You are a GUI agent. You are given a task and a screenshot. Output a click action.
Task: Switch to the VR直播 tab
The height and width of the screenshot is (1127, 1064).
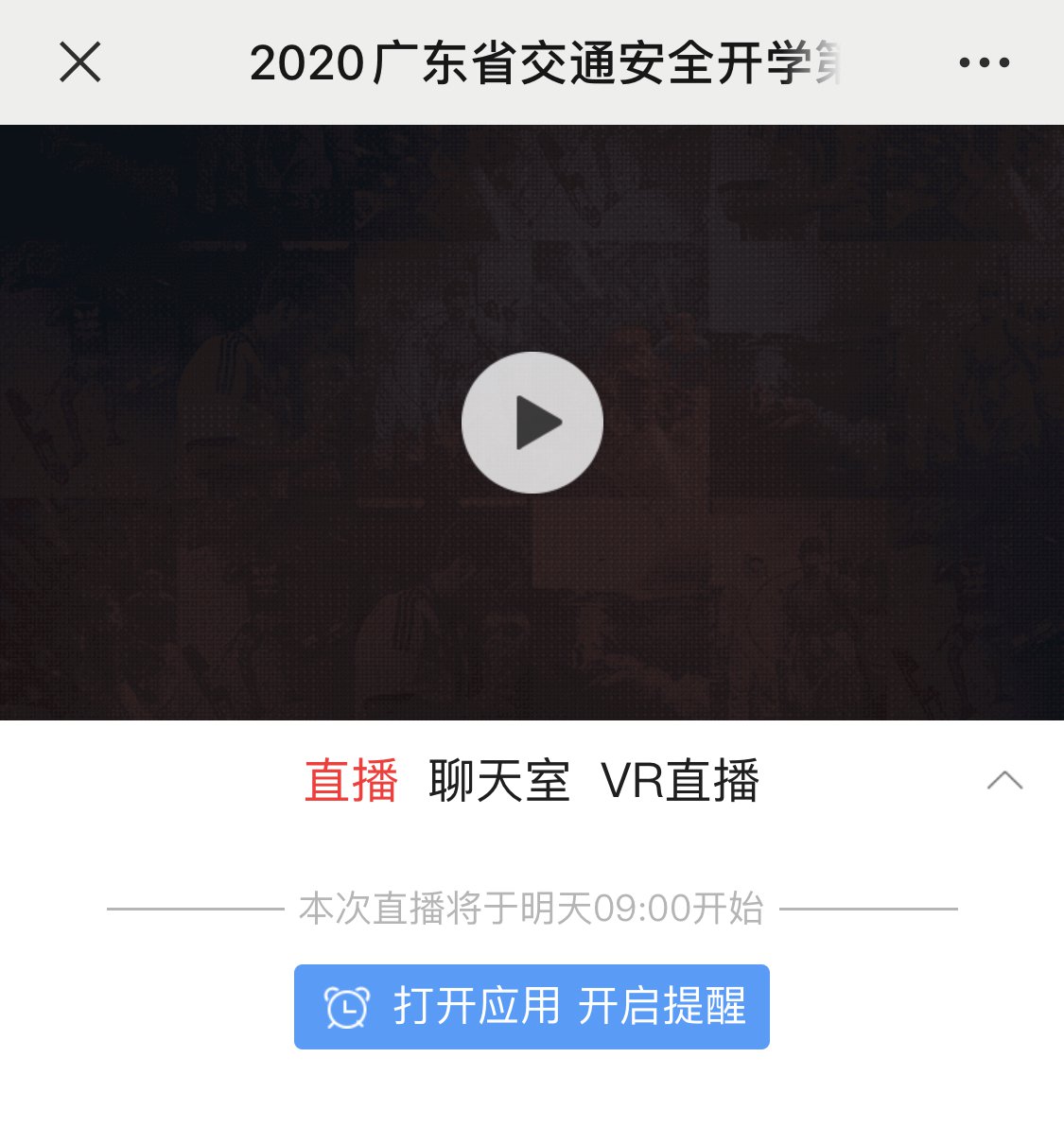tap(680, 781)
